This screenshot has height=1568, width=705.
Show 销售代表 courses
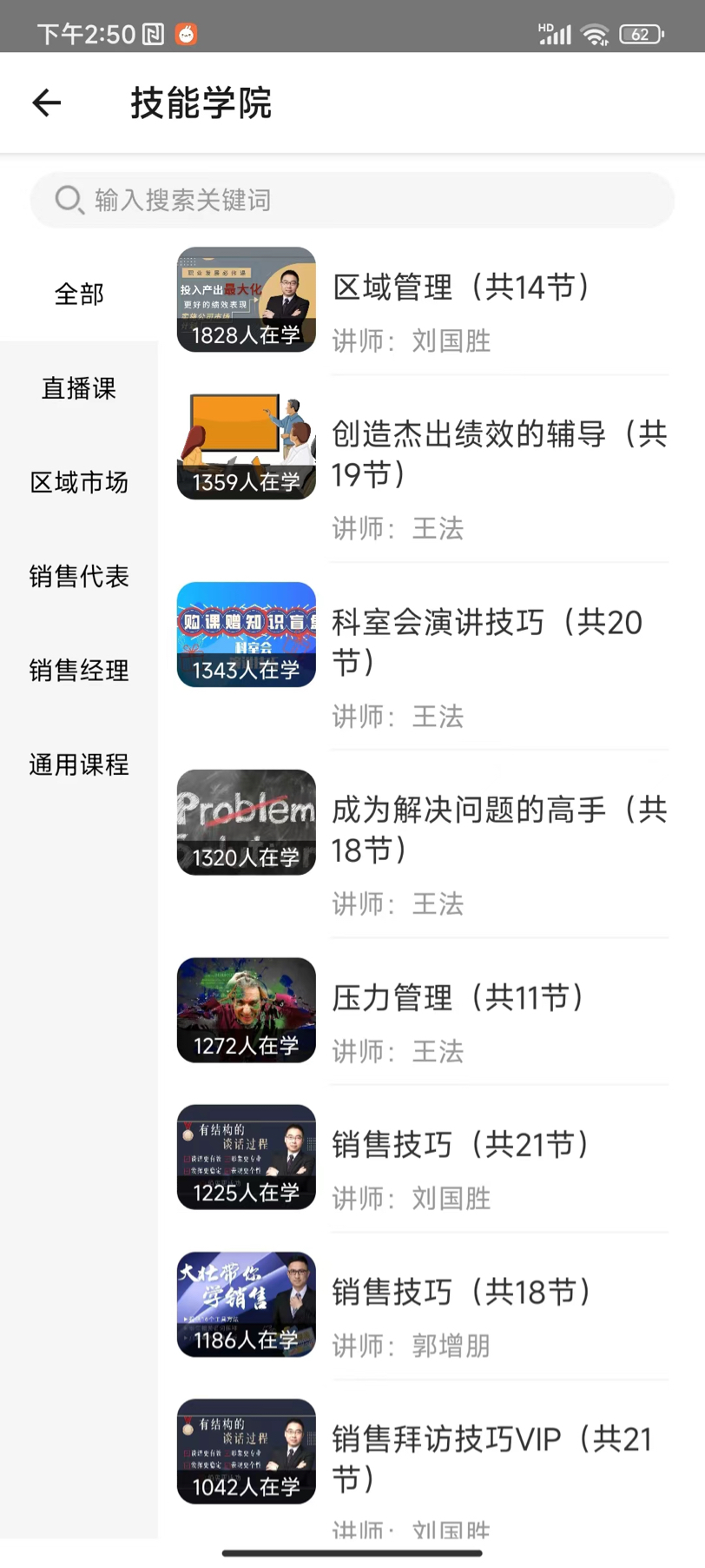click(x=79, y=576)
